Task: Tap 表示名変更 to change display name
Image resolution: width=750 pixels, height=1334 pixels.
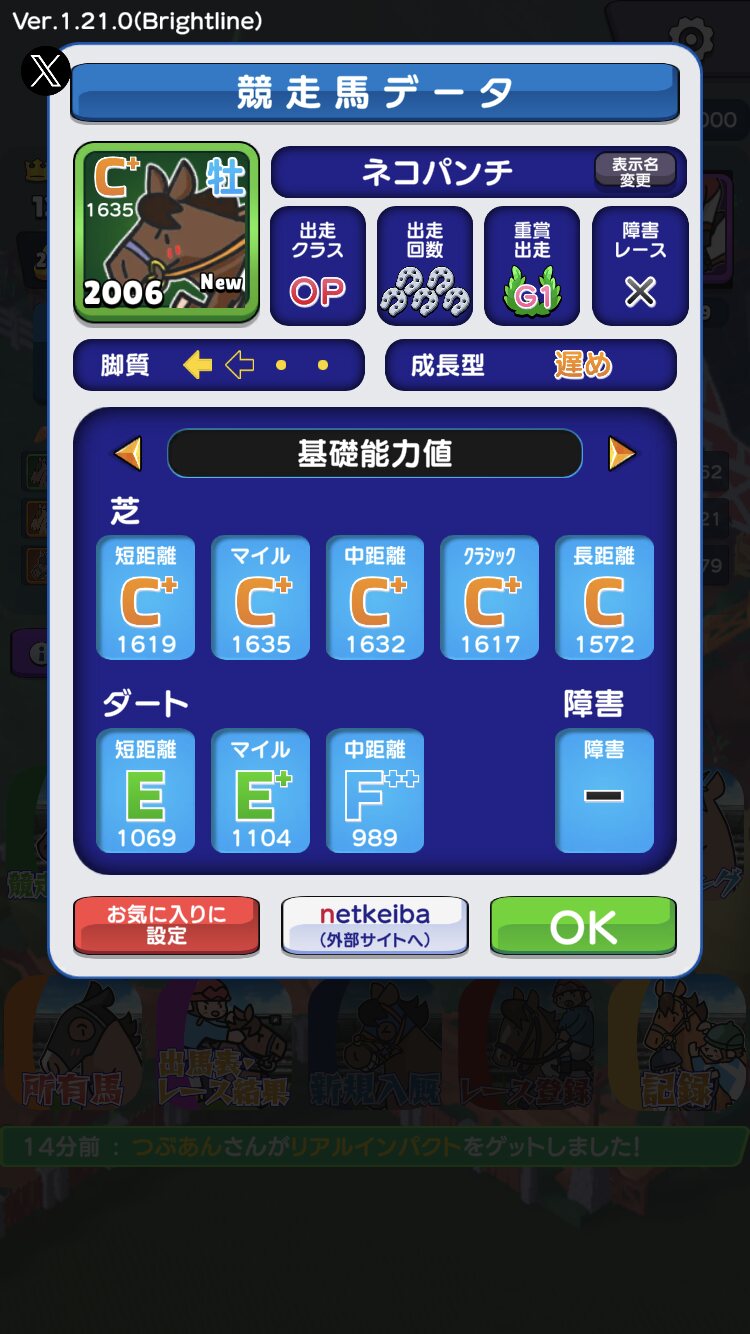Action: (635, 172)
